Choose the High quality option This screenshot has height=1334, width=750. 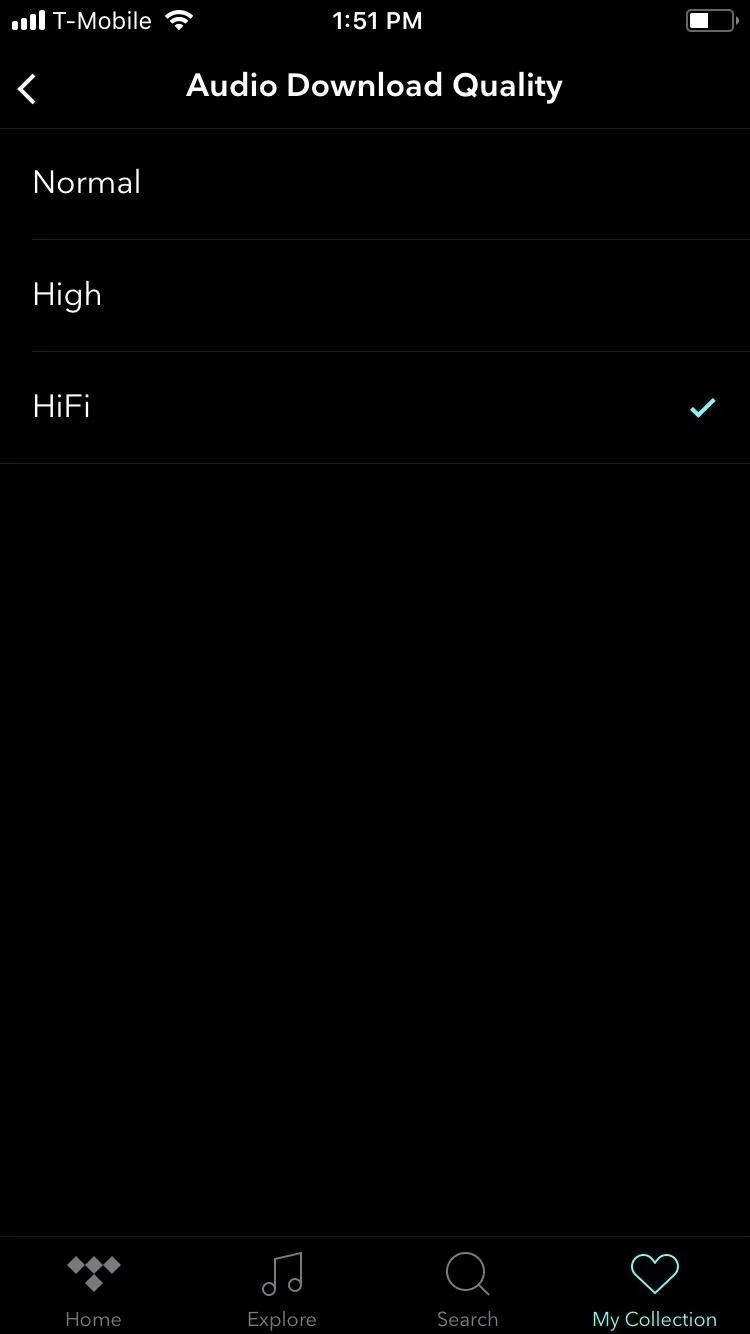(x=375, y=296)
